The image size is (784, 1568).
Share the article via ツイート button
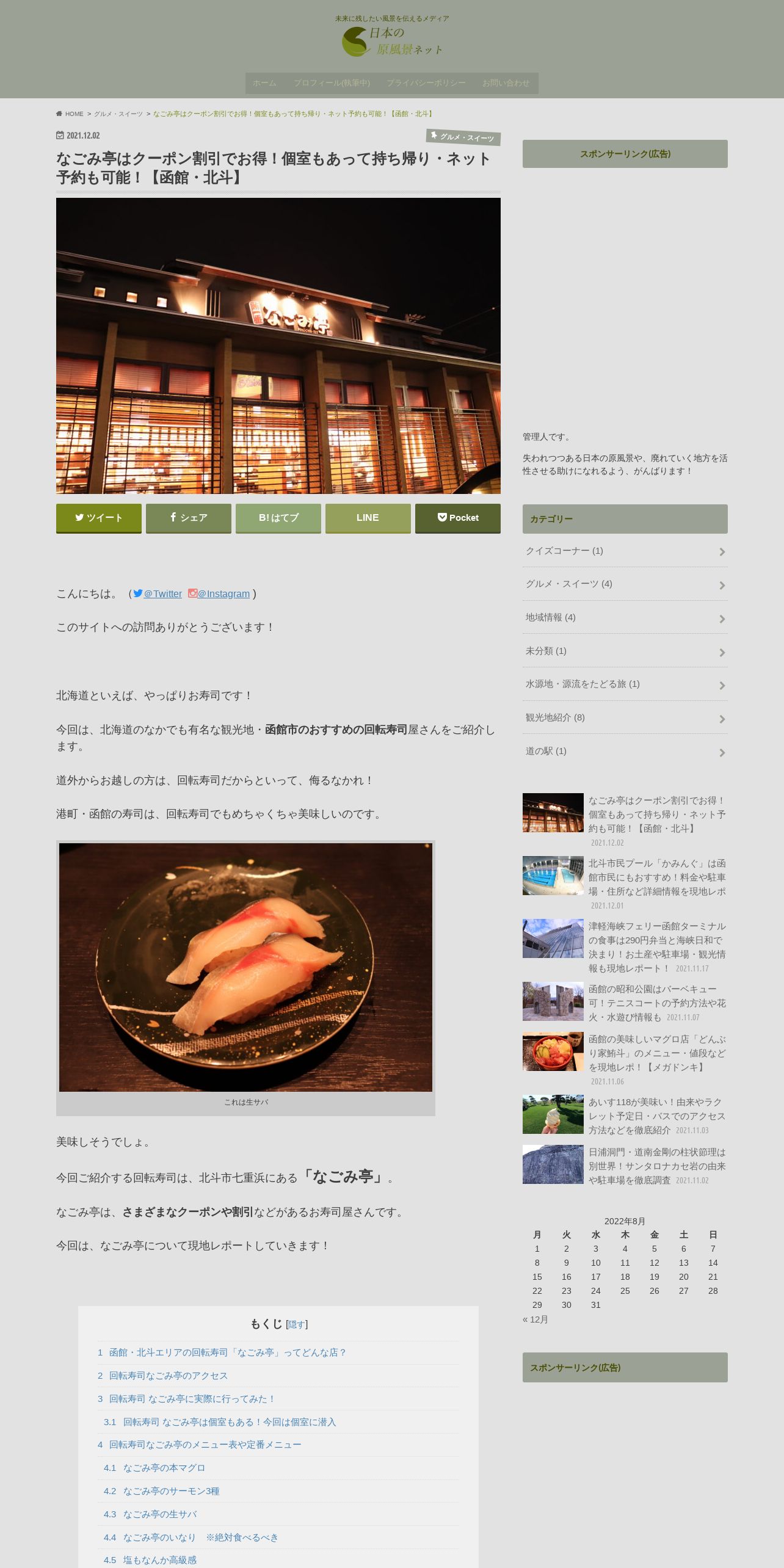99,518
